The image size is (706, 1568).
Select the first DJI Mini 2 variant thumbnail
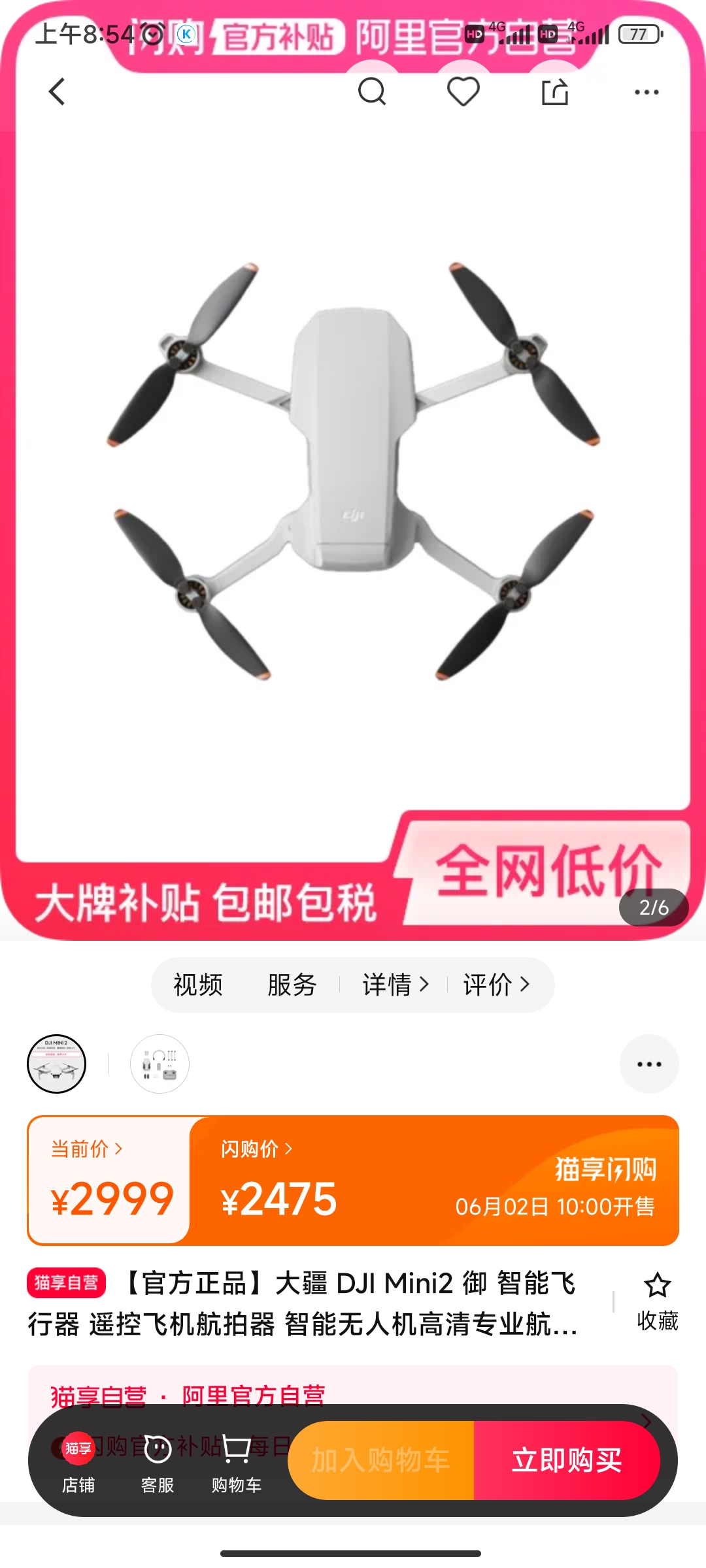(57, 1064)
